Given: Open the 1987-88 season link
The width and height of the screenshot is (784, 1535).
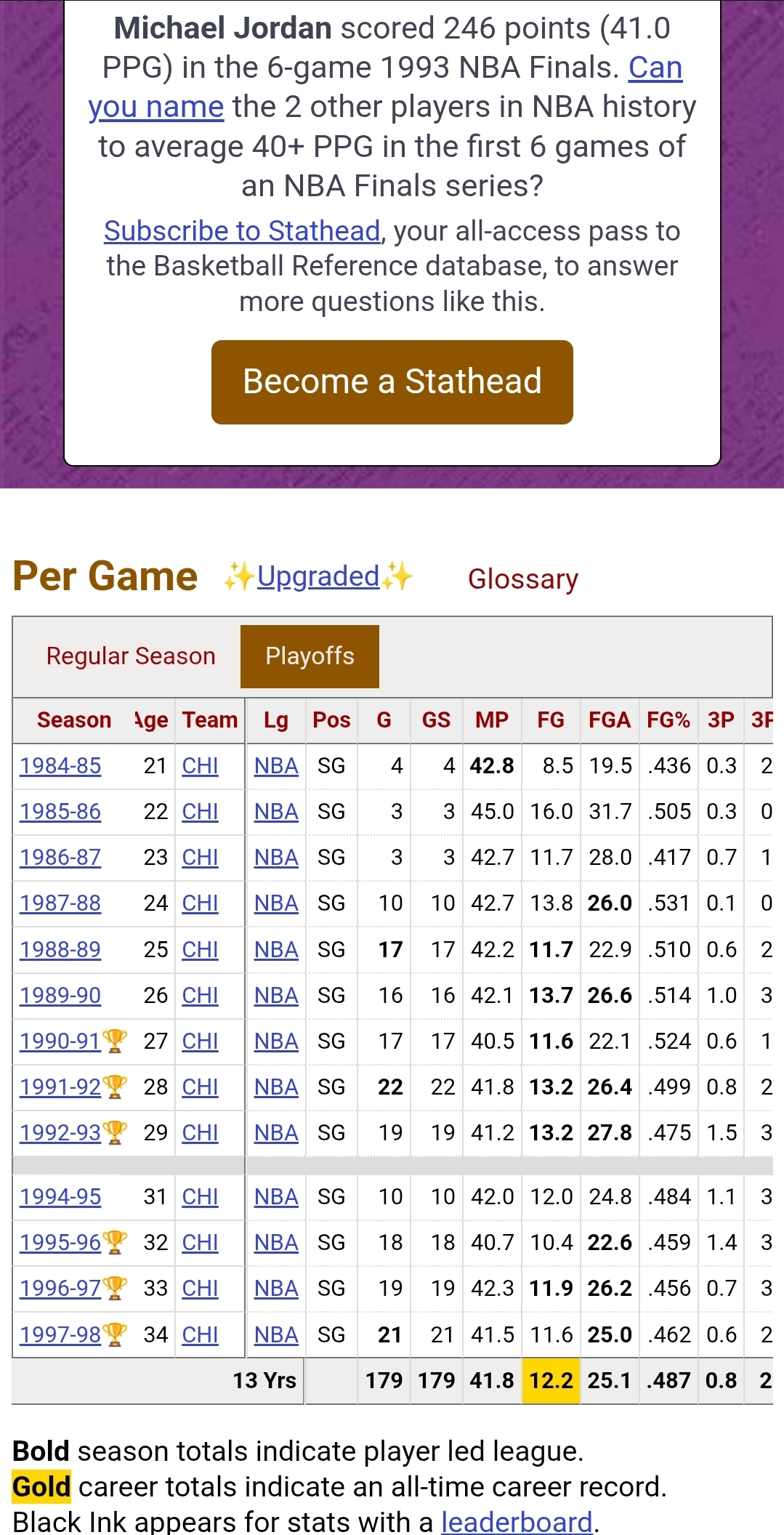Looking at the screenshot, I should [x=60, y=903].
